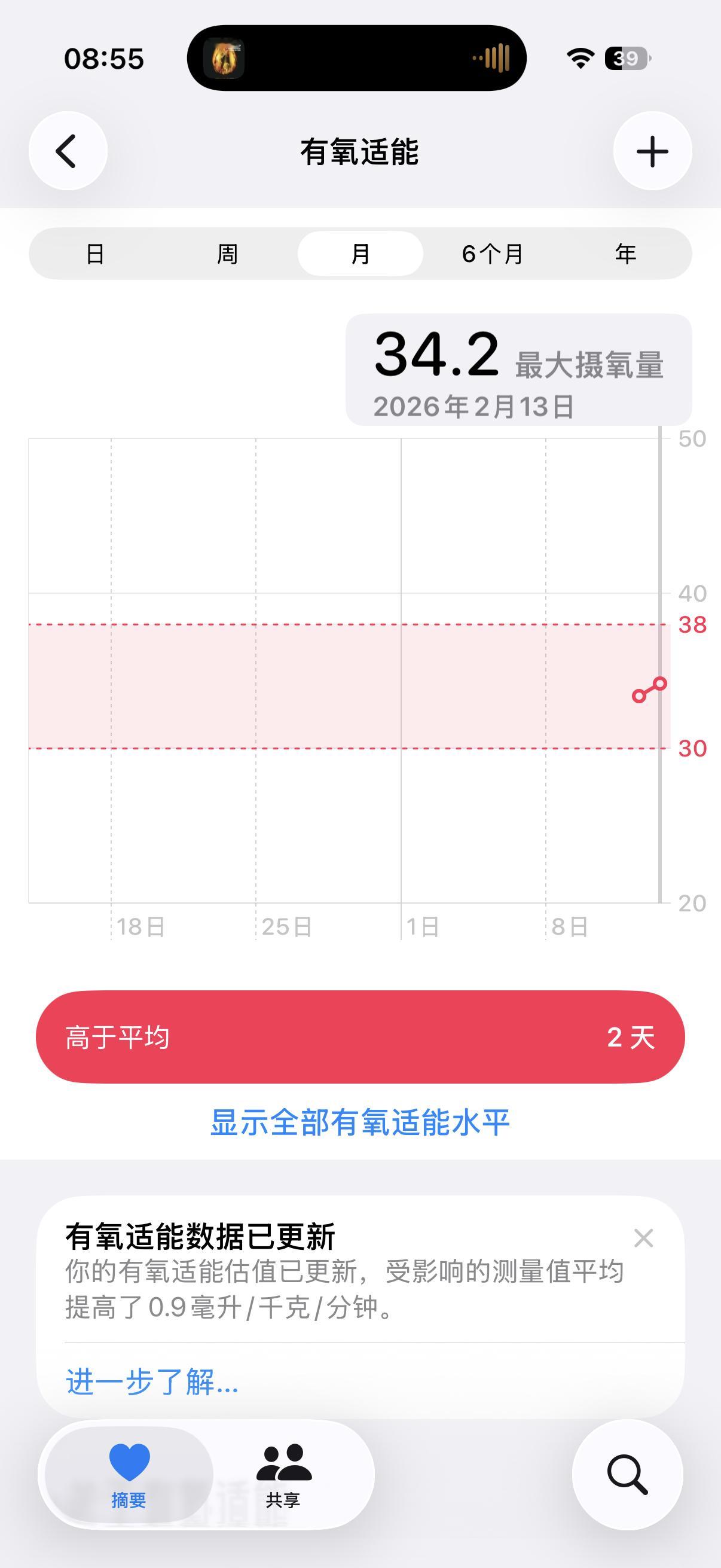The width and height of the screenshot is (721, 1568).
Task: Select the 6个月 time range segment
Action: click(x=493, y=254)
